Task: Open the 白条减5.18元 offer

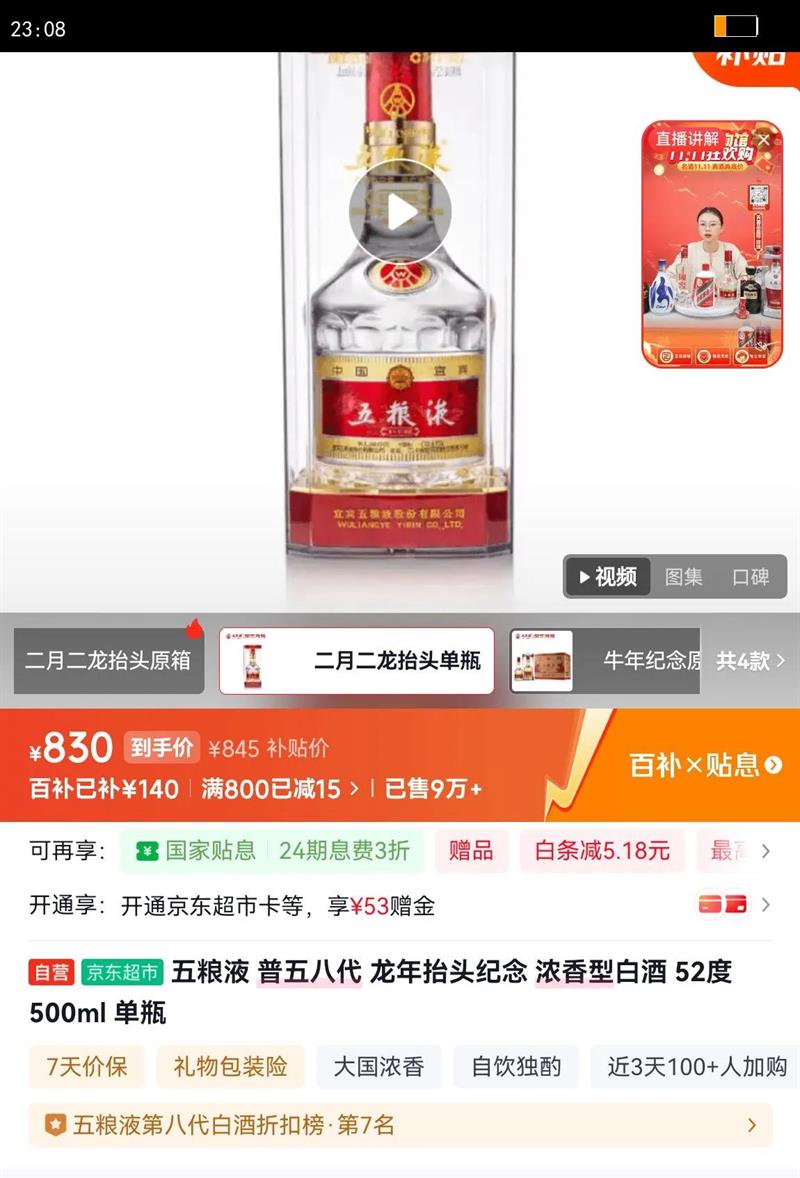Action: pyautogui.click(x=601, y=851)
